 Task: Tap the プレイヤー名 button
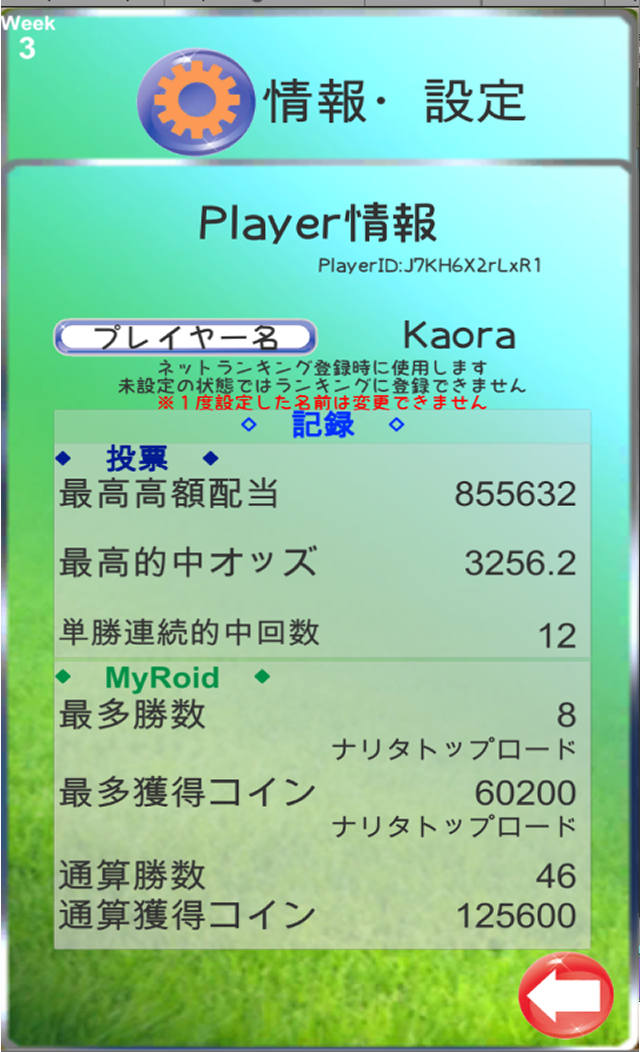click(x=185, y=337)
